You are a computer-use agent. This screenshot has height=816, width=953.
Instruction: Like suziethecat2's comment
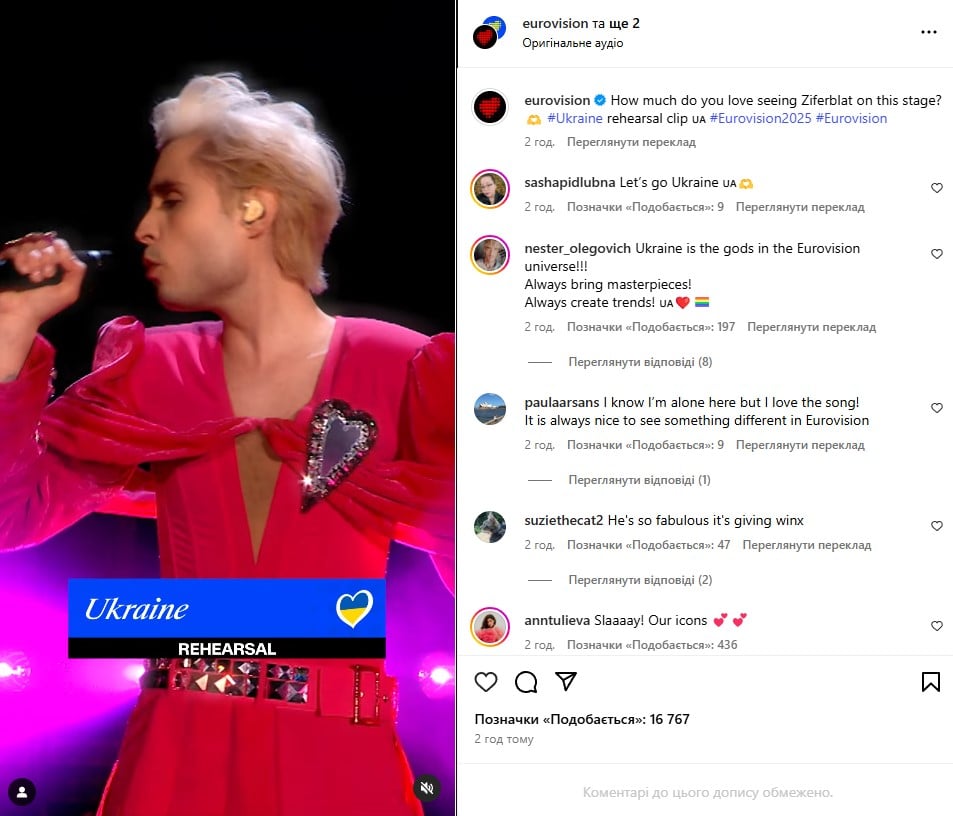pos(937,526)
